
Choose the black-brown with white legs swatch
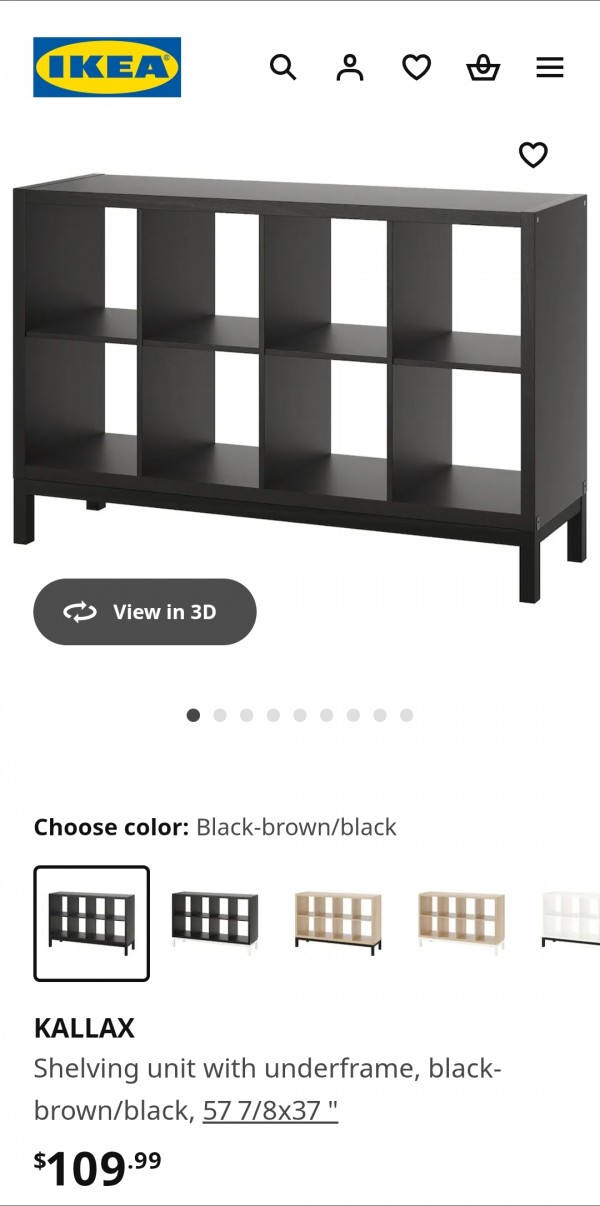[x=215, y=921]
